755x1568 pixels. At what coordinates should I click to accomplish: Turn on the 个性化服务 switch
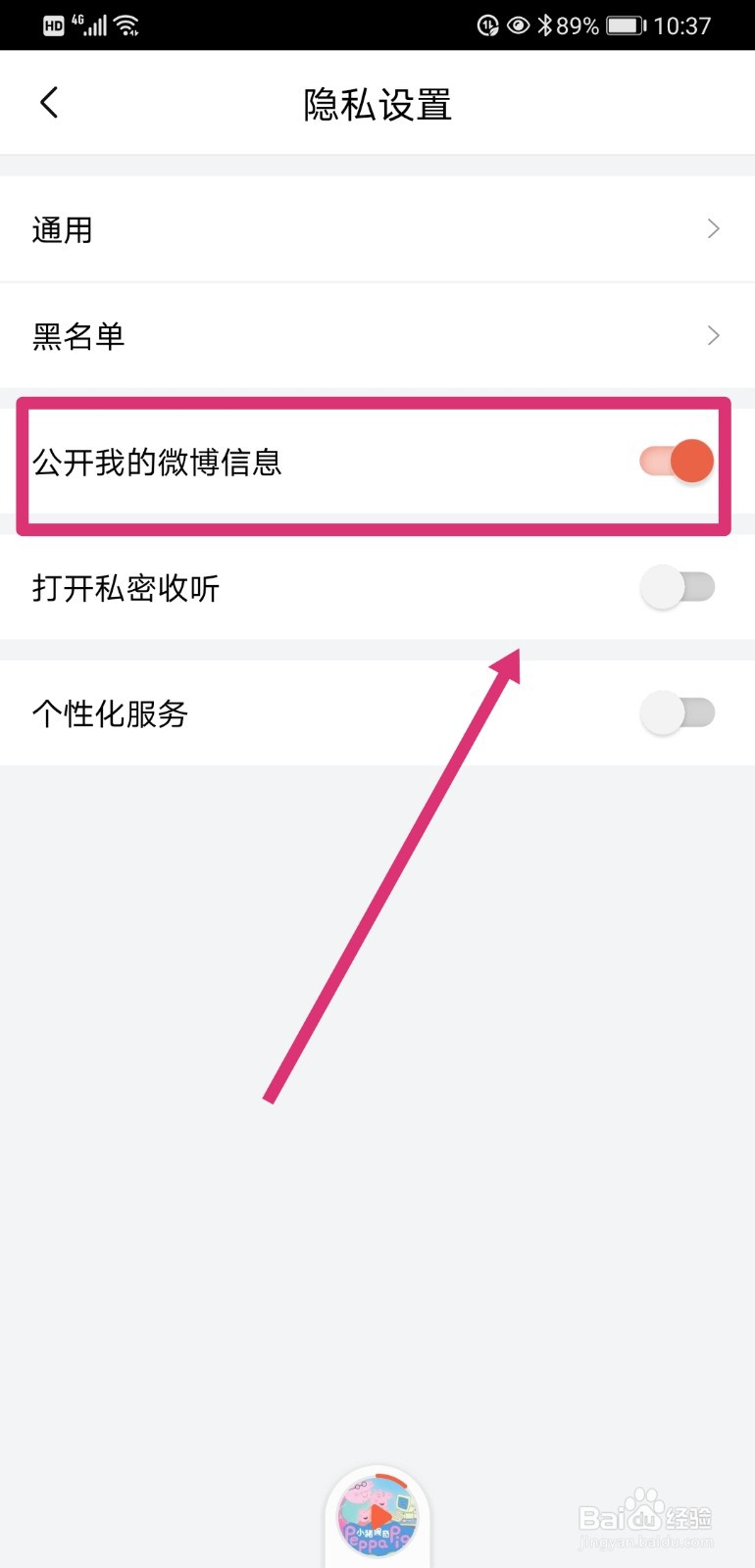[678, 712]
